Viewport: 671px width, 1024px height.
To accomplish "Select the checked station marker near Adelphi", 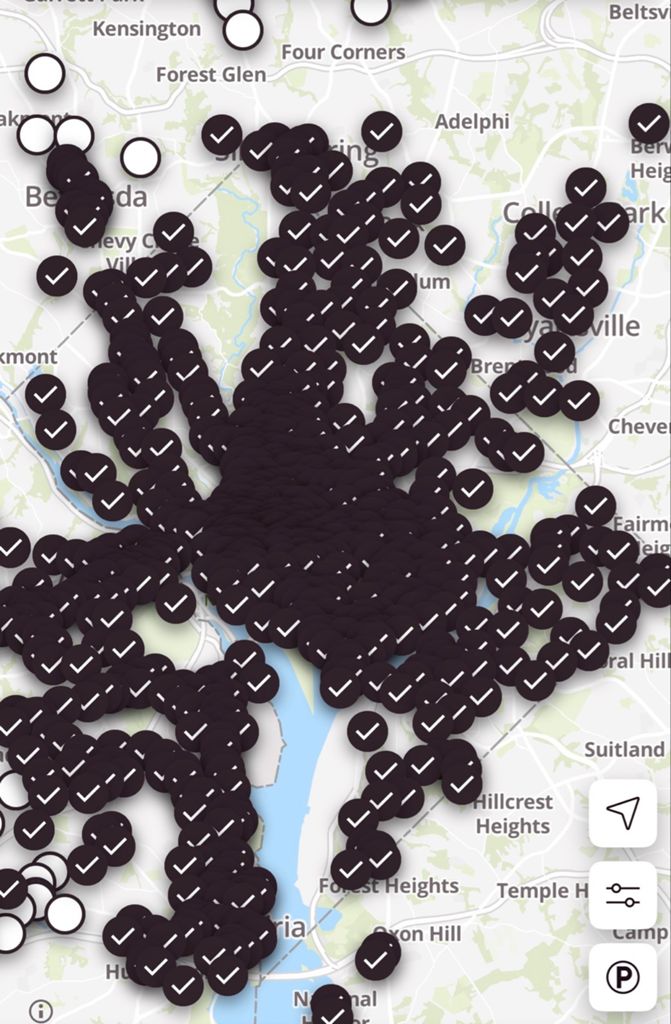I will (x=382, y=131).
